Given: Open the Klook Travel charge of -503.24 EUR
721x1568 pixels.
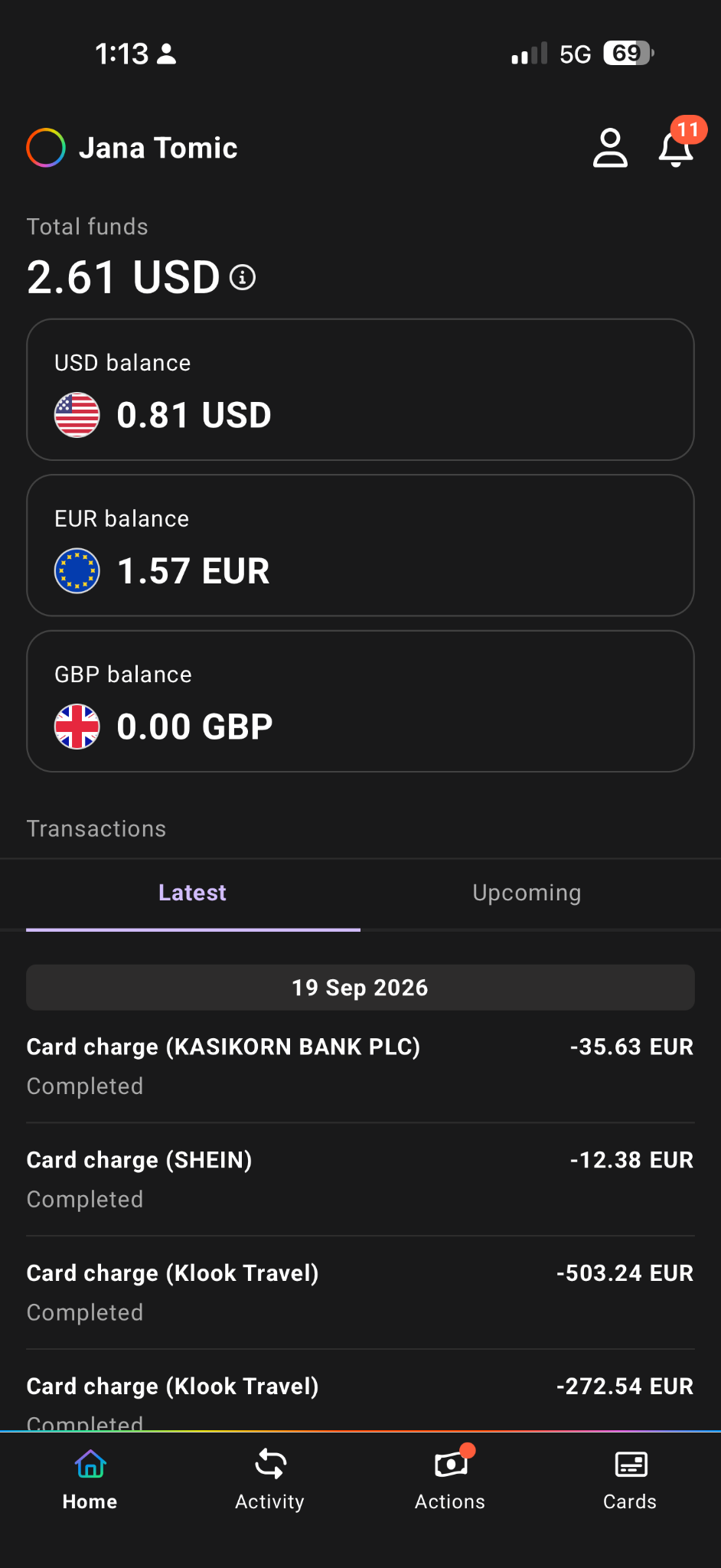Looking at the screenshot, I should click(360, 1293).
